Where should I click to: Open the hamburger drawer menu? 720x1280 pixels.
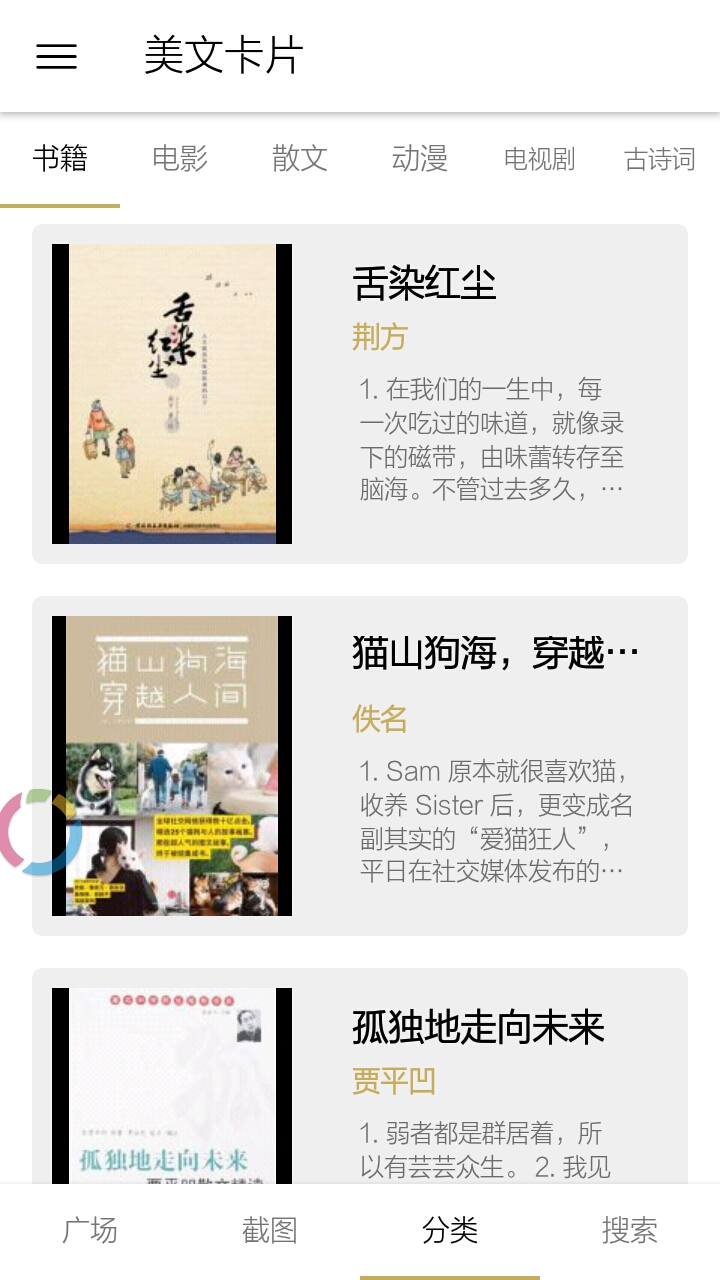point(57,56)
